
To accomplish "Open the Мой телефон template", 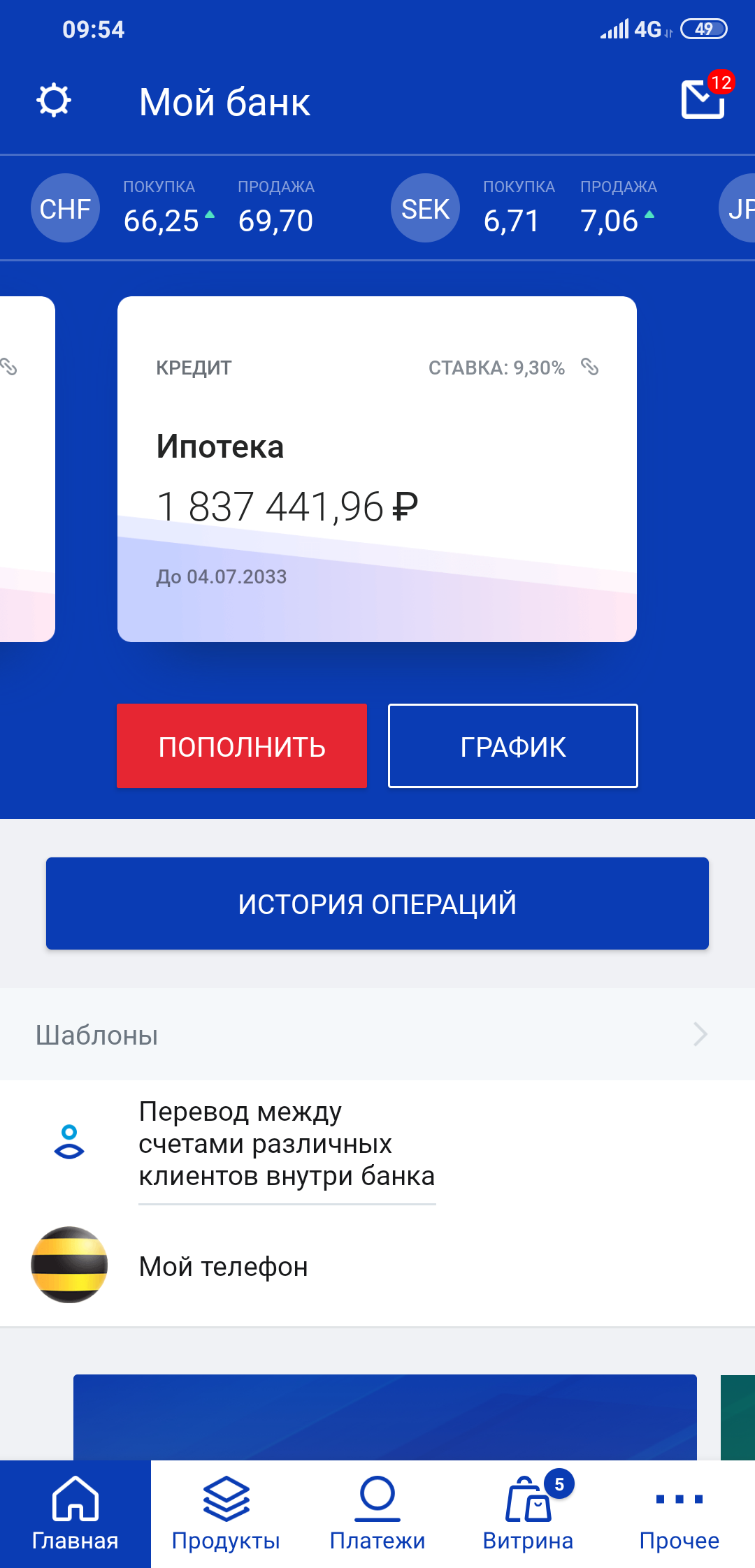I will point(224,1266).
